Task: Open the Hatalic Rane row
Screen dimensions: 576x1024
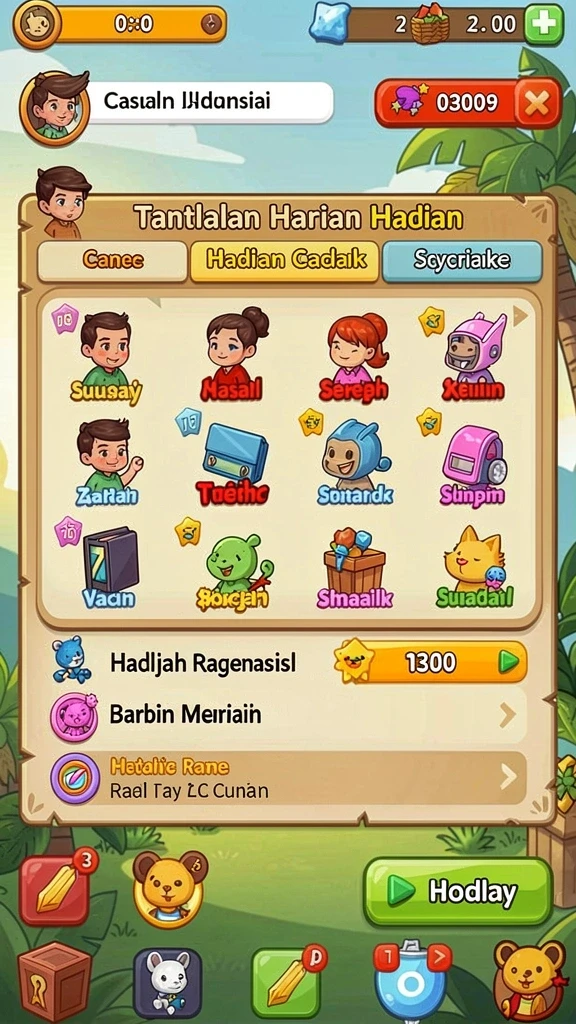Action: [288, 778]
